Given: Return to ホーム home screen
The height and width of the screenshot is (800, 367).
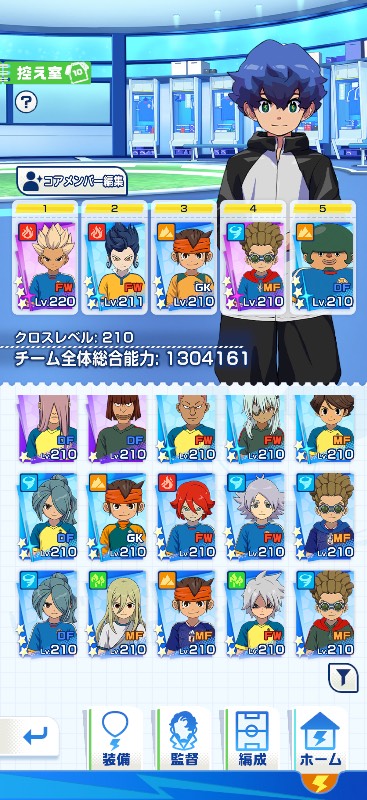Looking at the screenshot, I should click(321, 738).
